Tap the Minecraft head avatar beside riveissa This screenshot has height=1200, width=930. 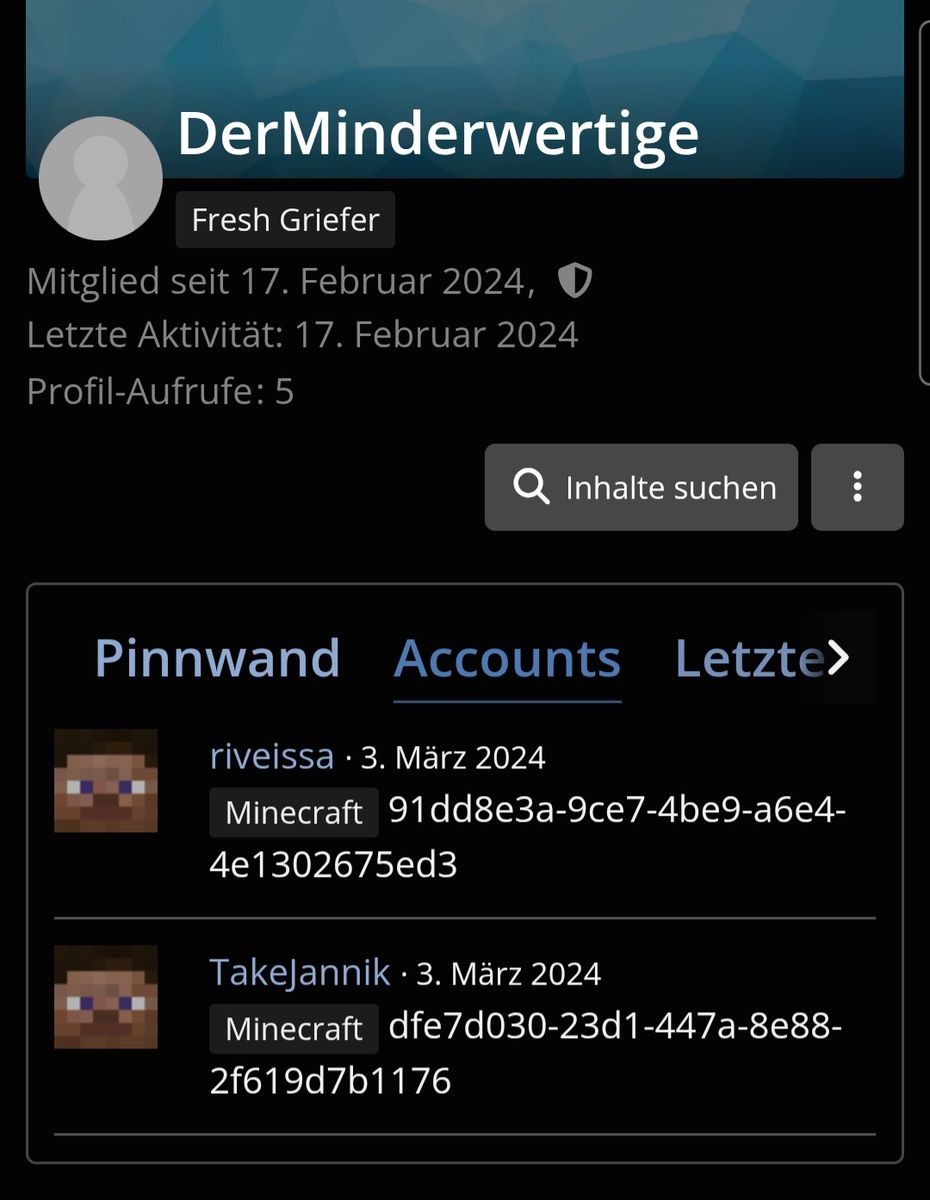tap(106, 781)
